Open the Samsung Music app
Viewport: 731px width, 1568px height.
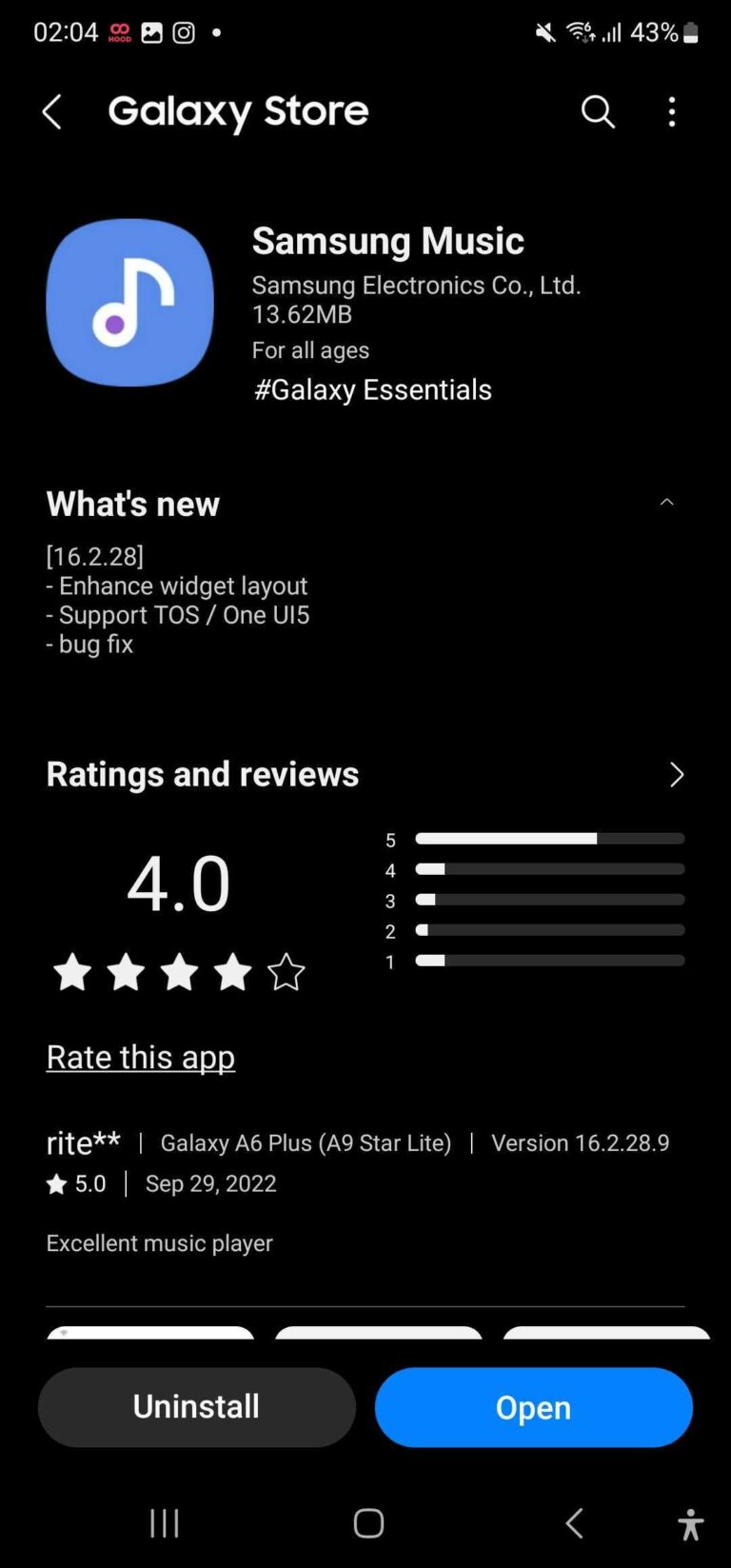click(x=533, y=1407)
